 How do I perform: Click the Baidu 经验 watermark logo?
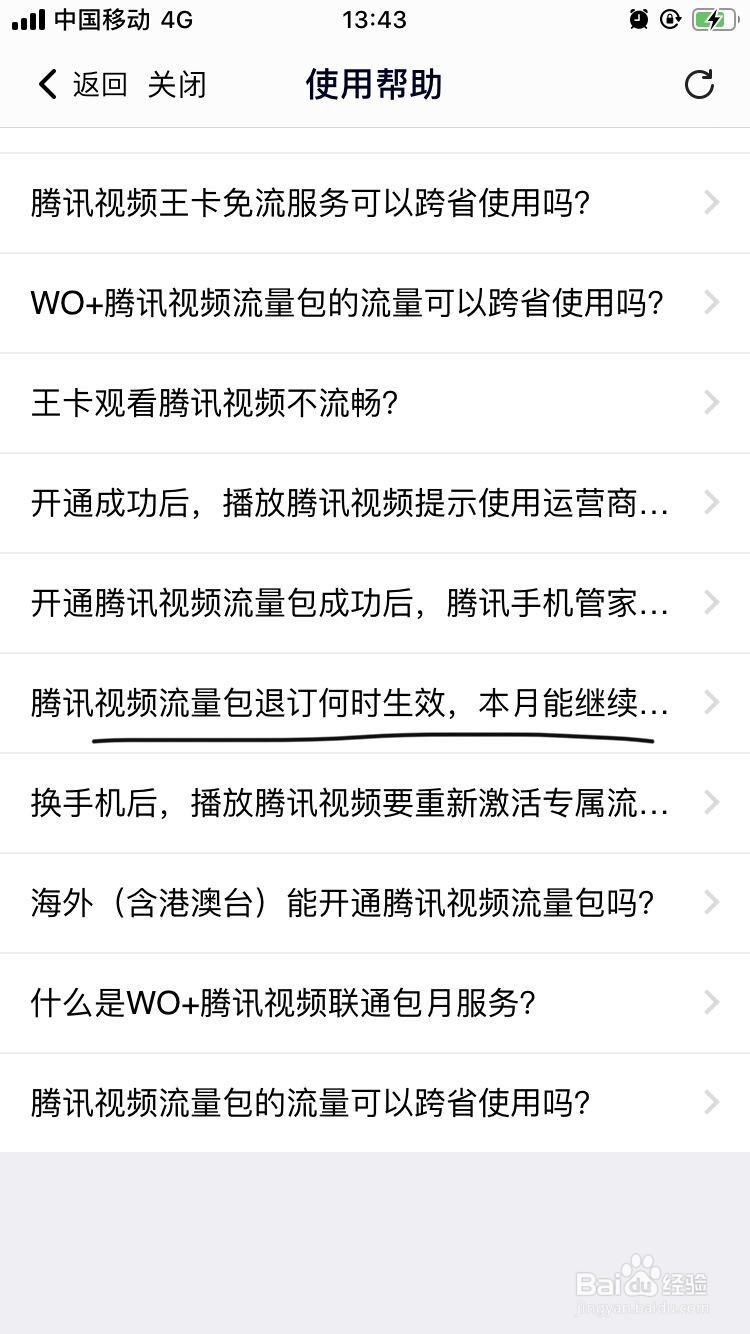pyautogui.click(x=640, y=1285)
